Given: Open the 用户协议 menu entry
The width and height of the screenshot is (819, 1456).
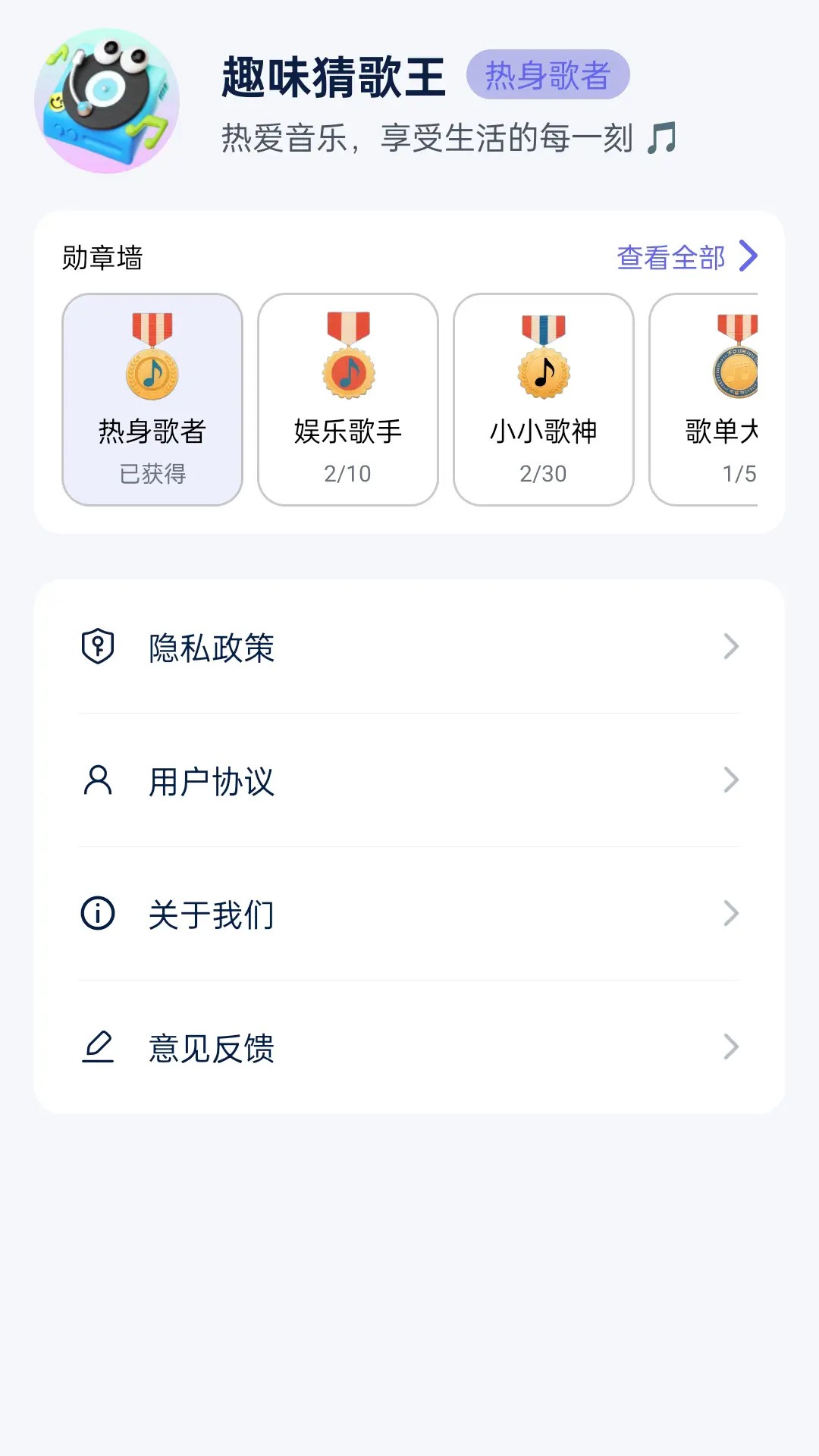Looking at the screenshot, I should (212, 780).
